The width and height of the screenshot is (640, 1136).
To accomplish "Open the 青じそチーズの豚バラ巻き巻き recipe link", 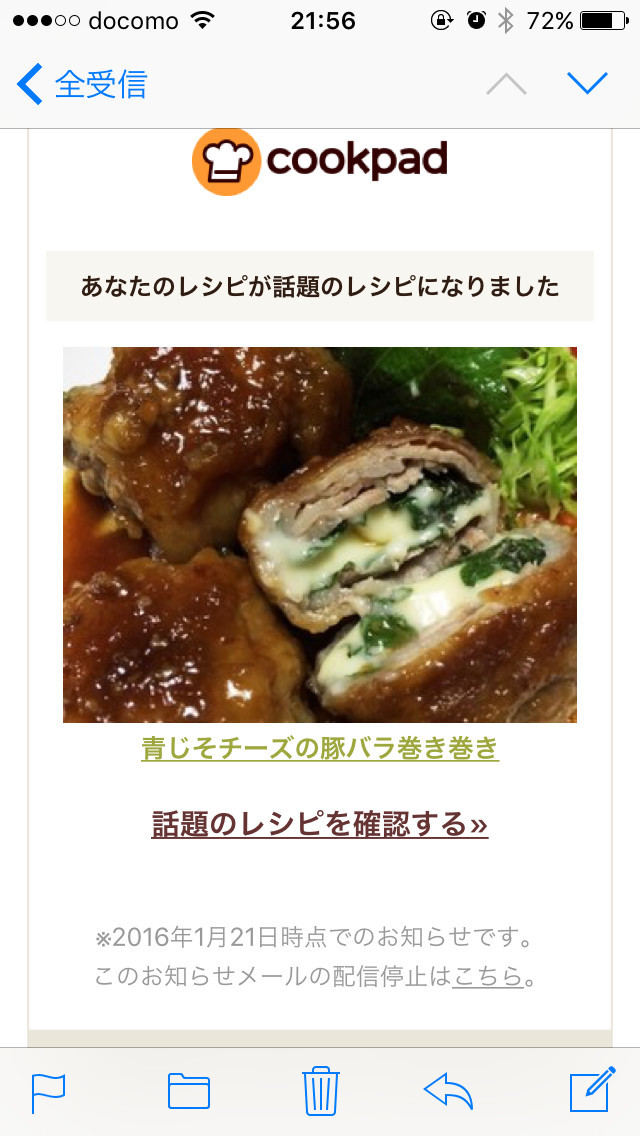I will pyautogui.click(x=320, y=748).
